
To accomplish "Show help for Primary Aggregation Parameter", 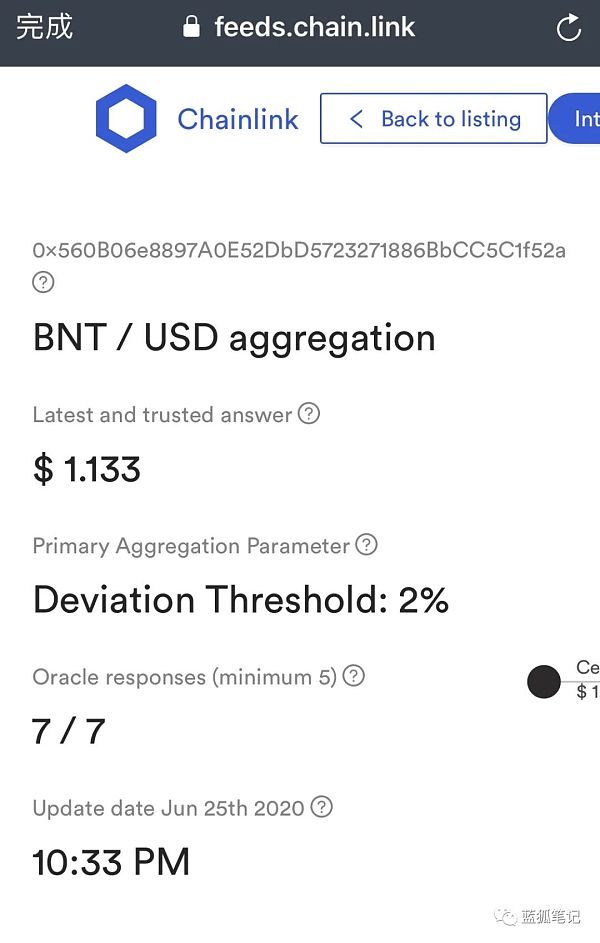I will [367, 545].
